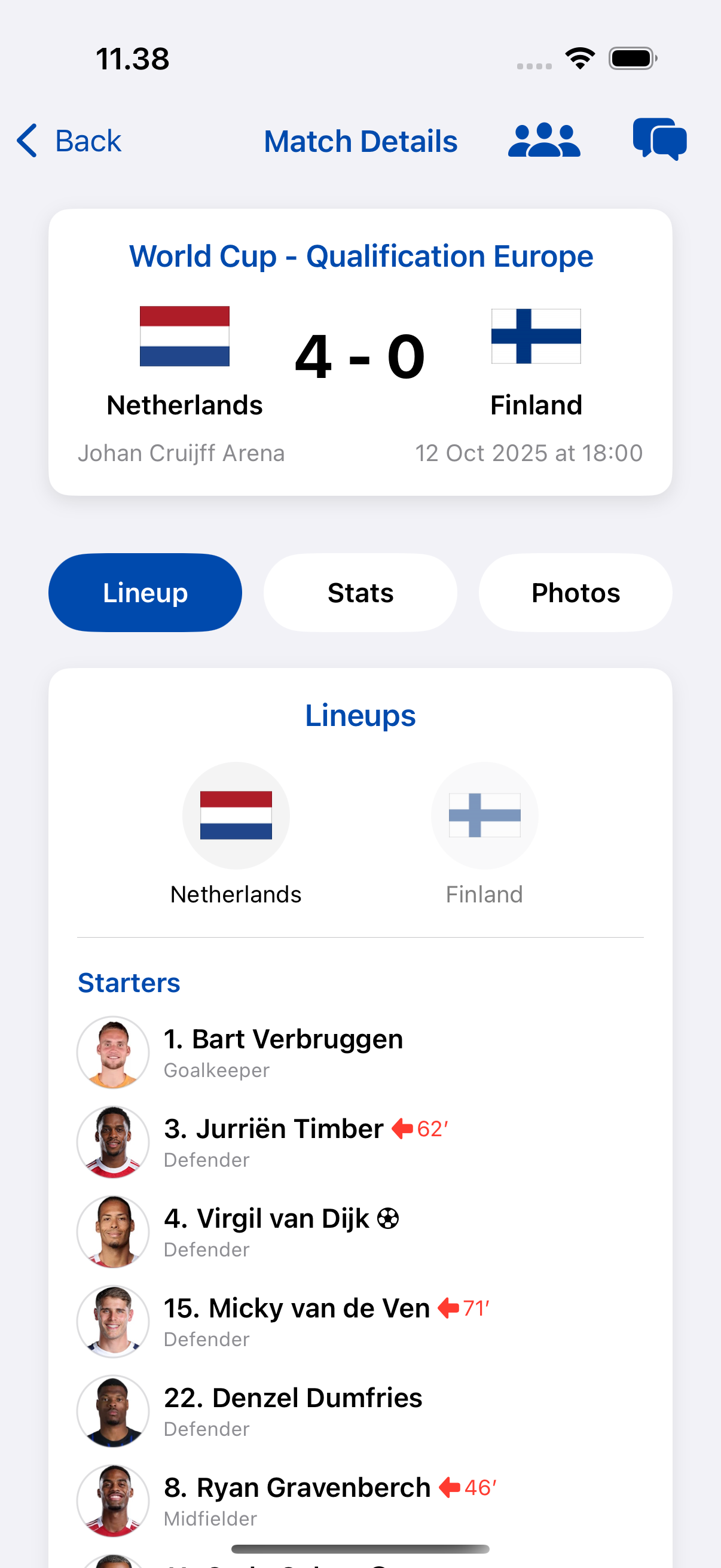
Task: Switch to the Stats tab
Action: pyautogui.click(x=360, y=592)
